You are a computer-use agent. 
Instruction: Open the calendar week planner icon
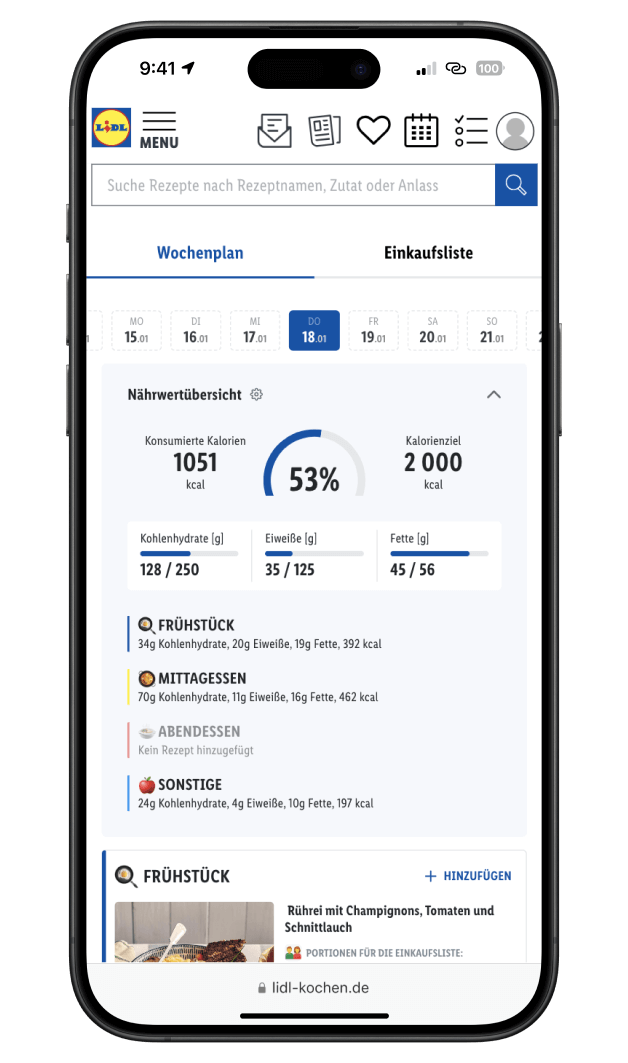tap(421, 131)
